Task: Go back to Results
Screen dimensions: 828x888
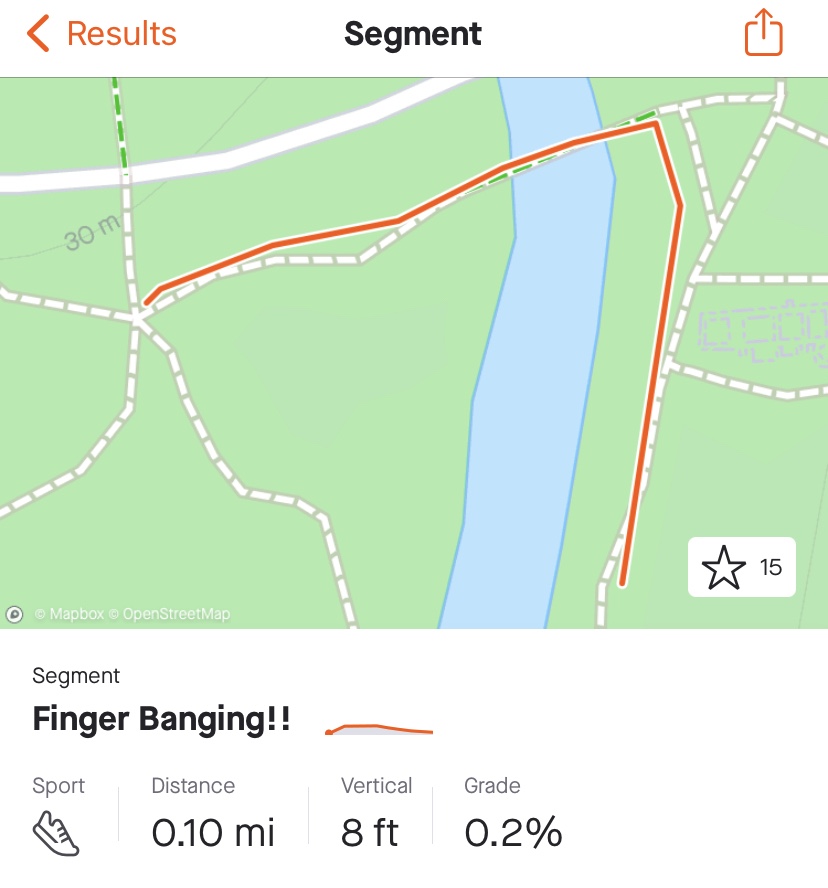Action: click(100, 34)
